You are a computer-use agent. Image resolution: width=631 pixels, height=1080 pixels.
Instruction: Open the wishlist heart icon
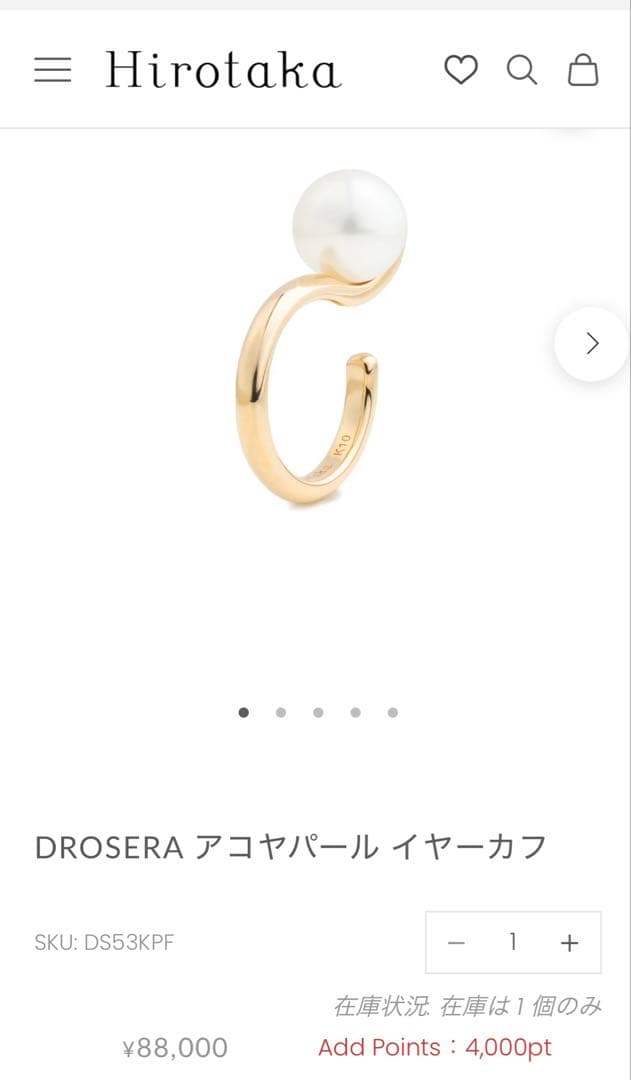(460, 69)
